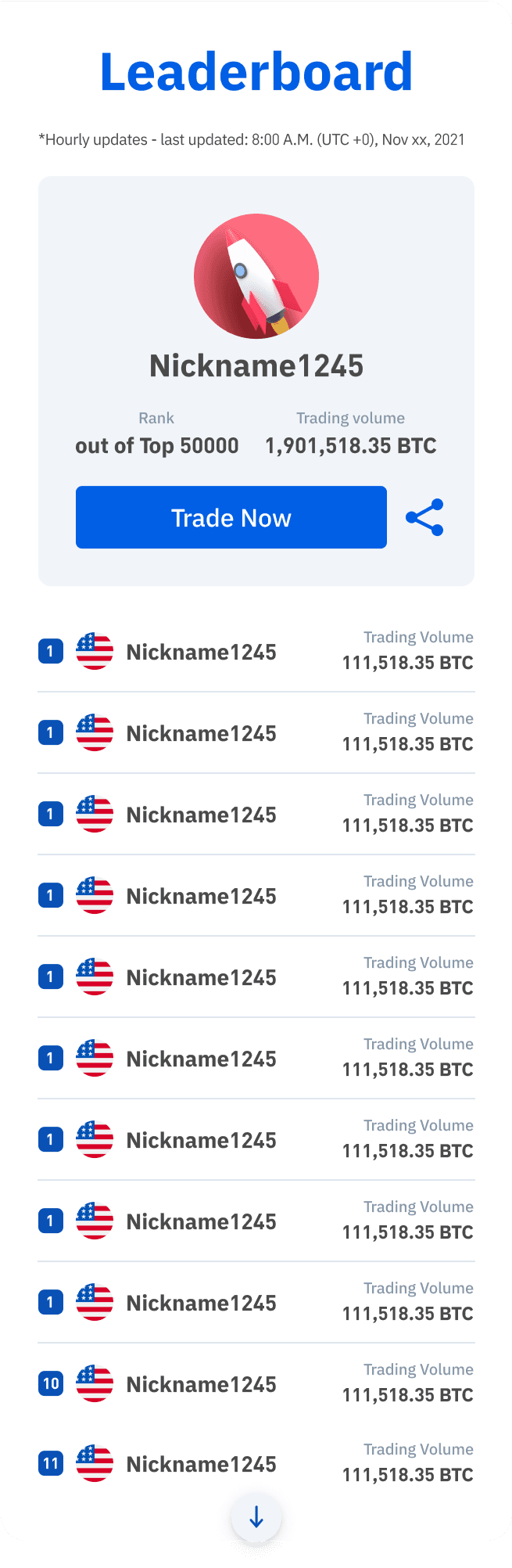Share my leaderboard rank
The height and width of the screenshot is (1568, 512).
pyautogui.click(x=424, y=517)
